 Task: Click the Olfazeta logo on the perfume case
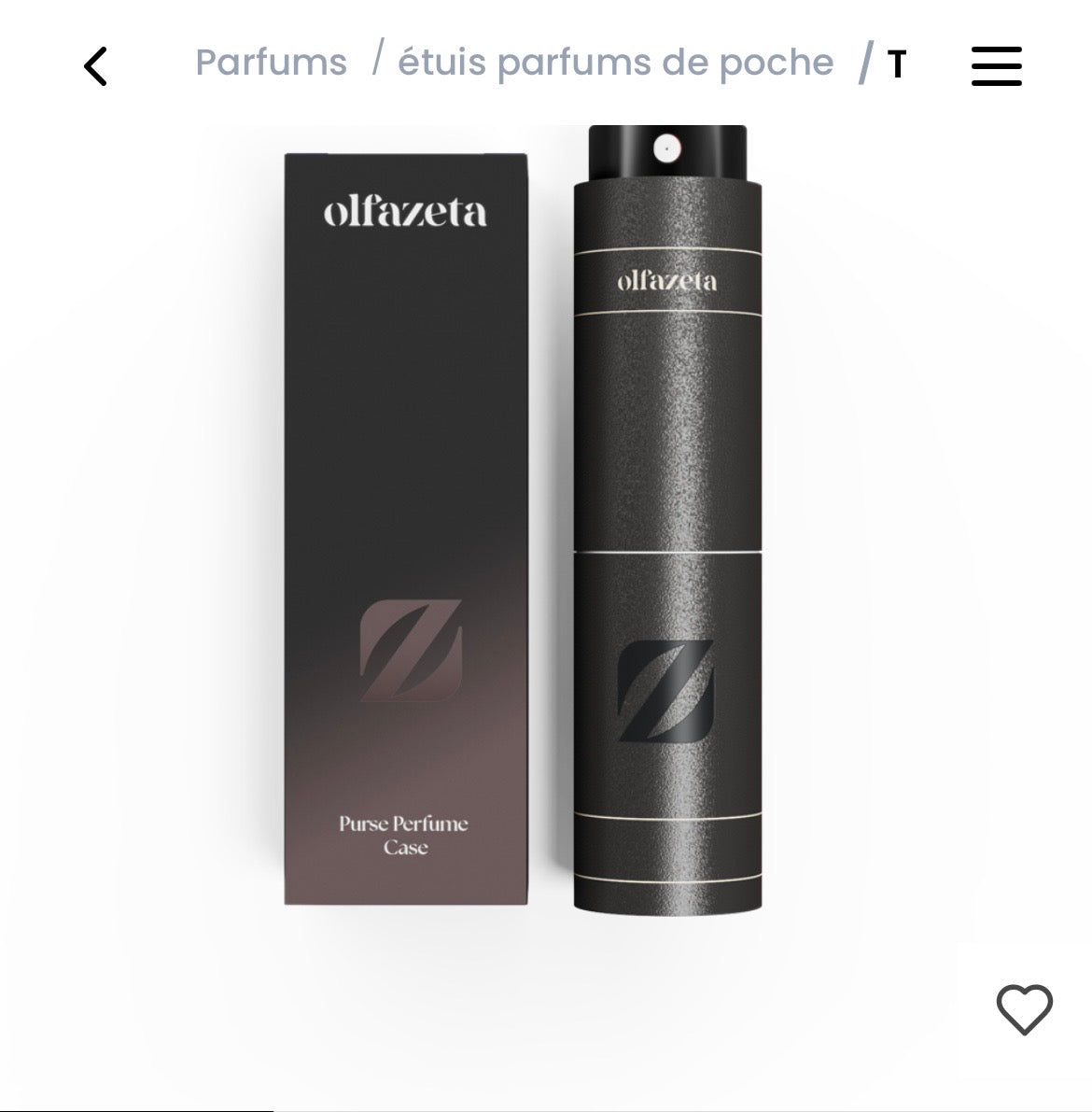pyautogui.click(x=666, y=279)
